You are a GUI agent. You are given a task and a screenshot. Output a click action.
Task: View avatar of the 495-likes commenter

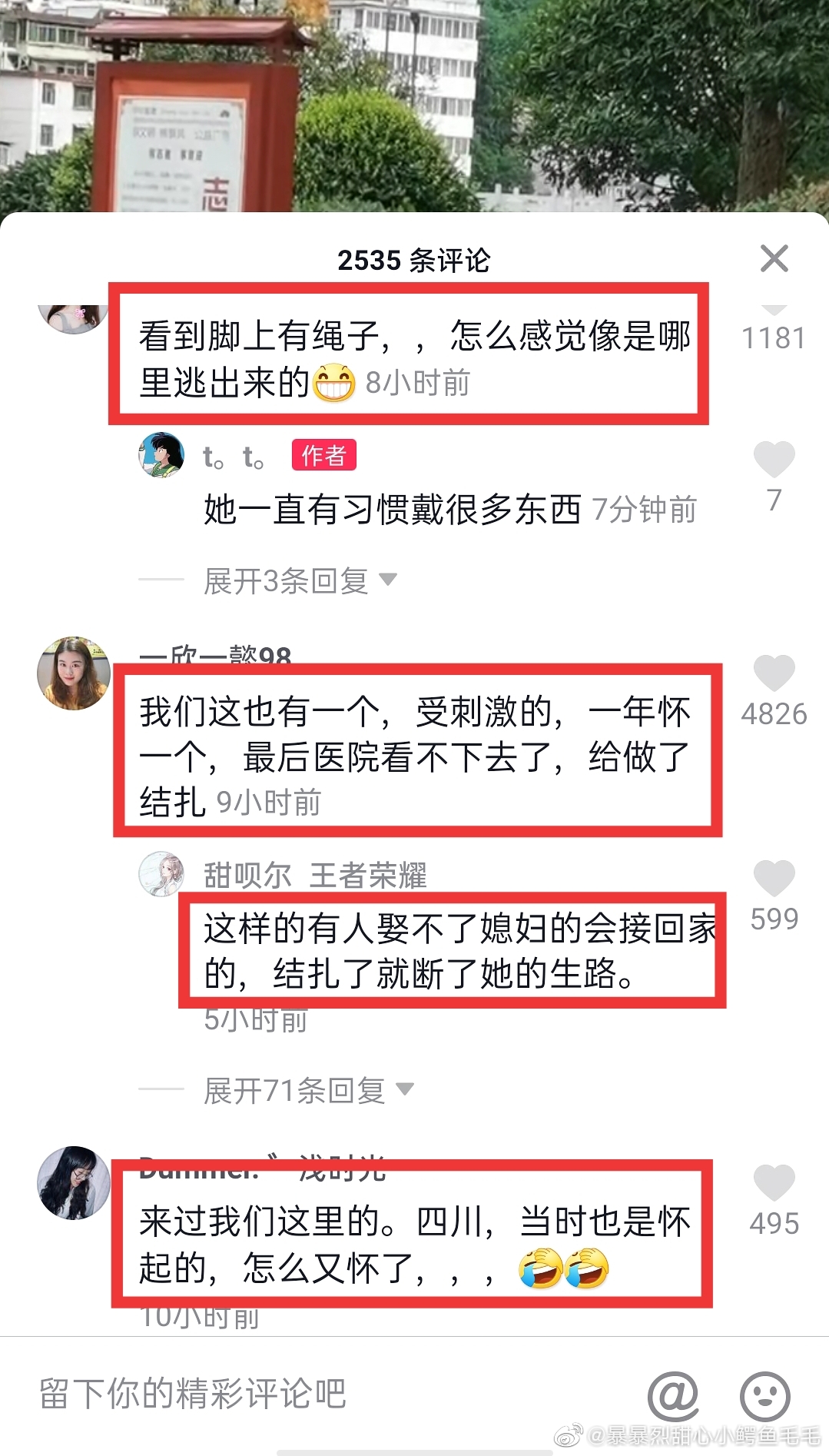74,1182
